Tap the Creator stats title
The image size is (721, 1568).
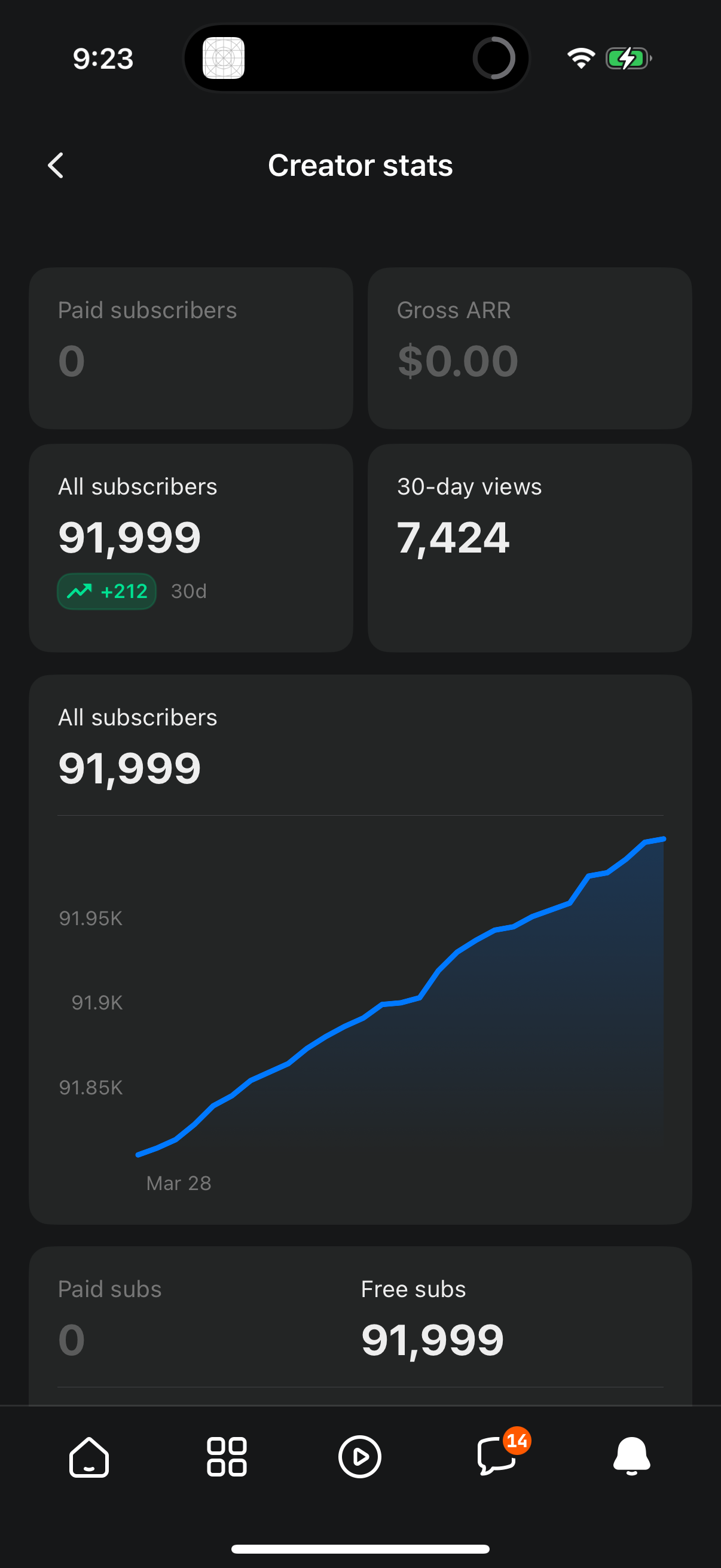click(x=360, y=165)
